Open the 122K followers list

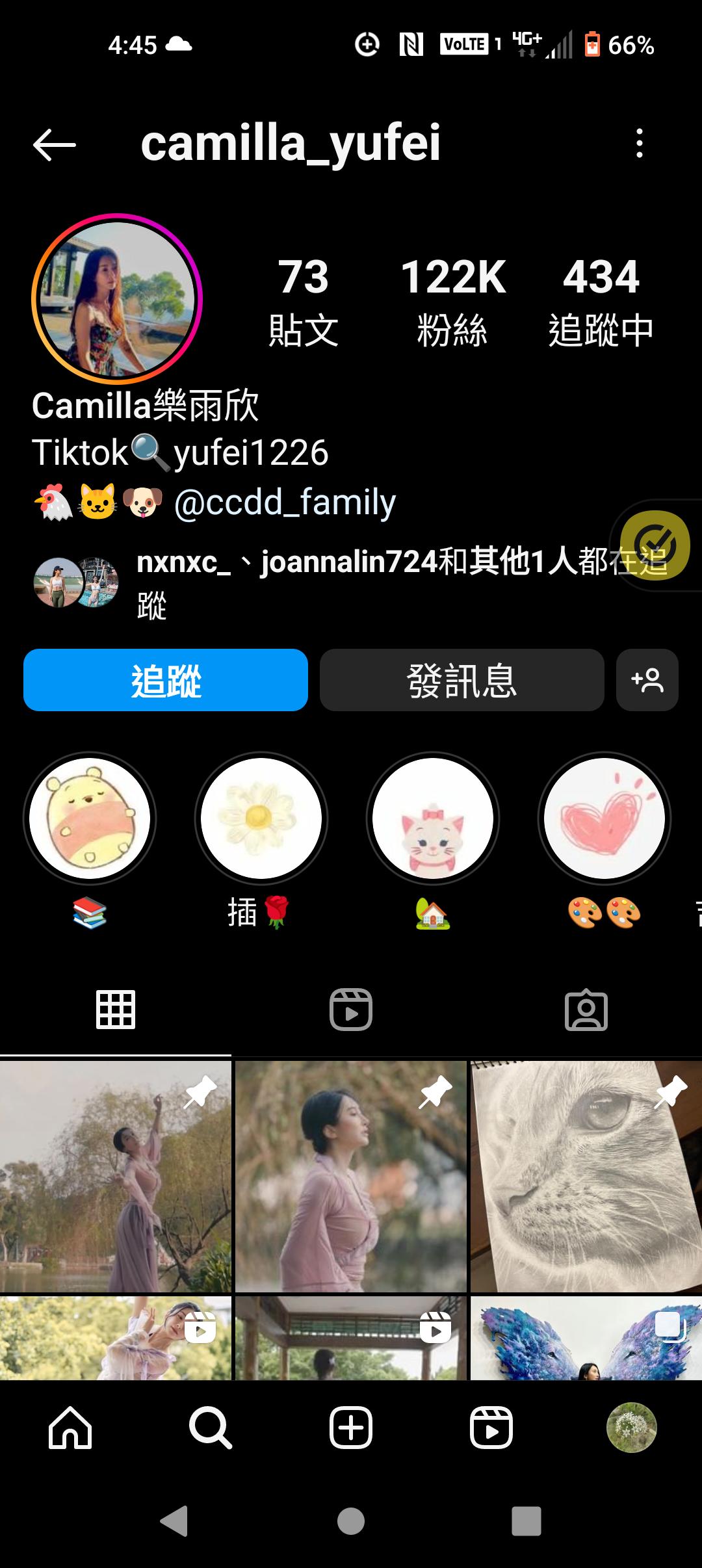(452, 302)
